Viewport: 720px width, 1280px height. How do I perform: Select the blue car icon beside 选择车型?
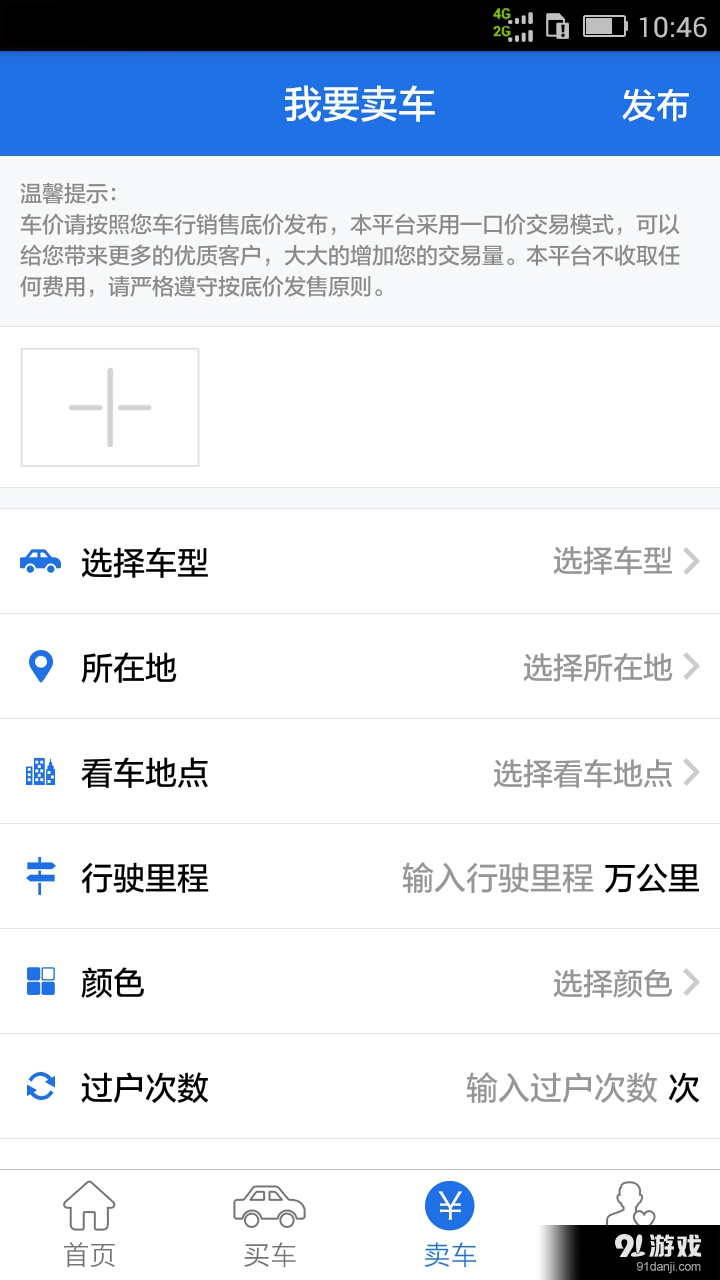(x=40, y=562)
